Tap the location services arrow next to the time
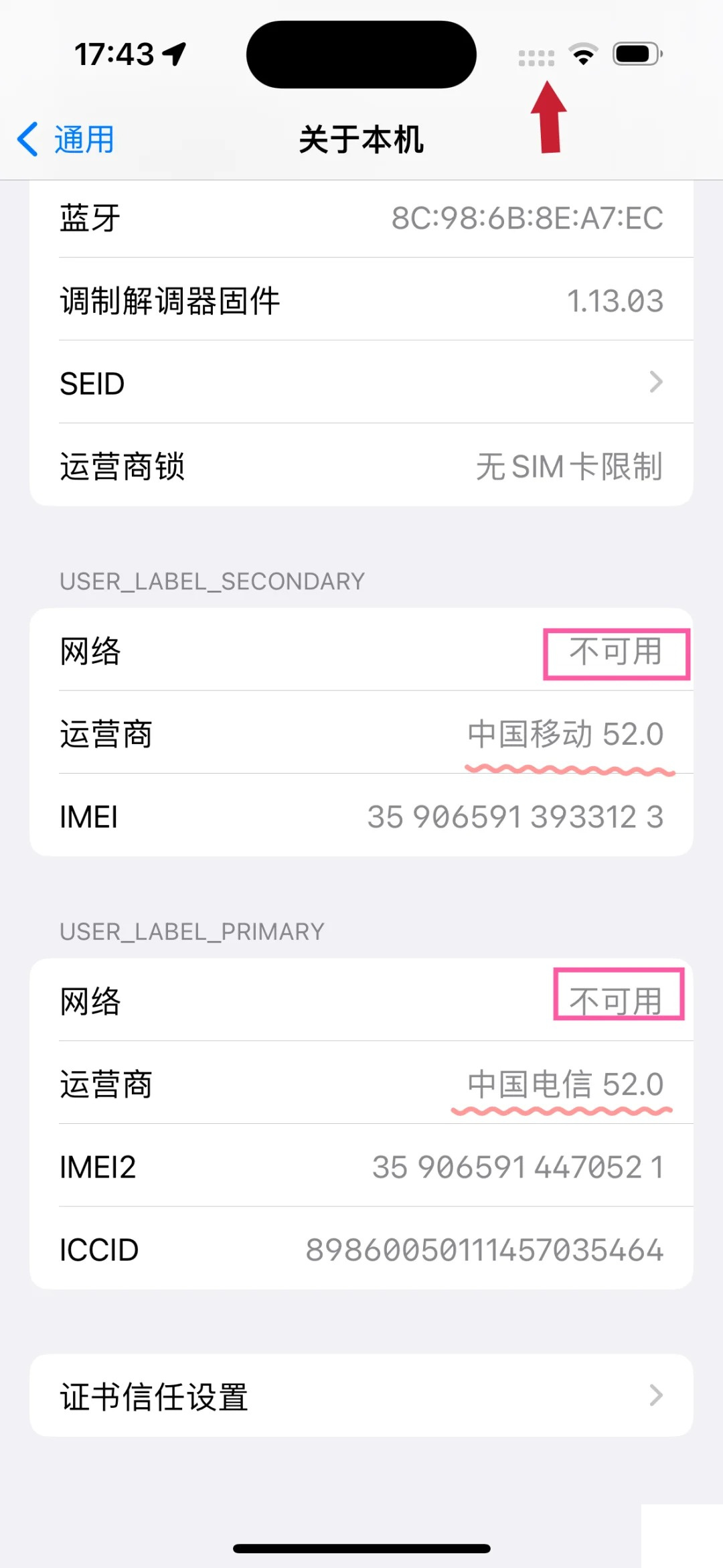The height and width of the screenshot is (1568, 723). [174, 54]
